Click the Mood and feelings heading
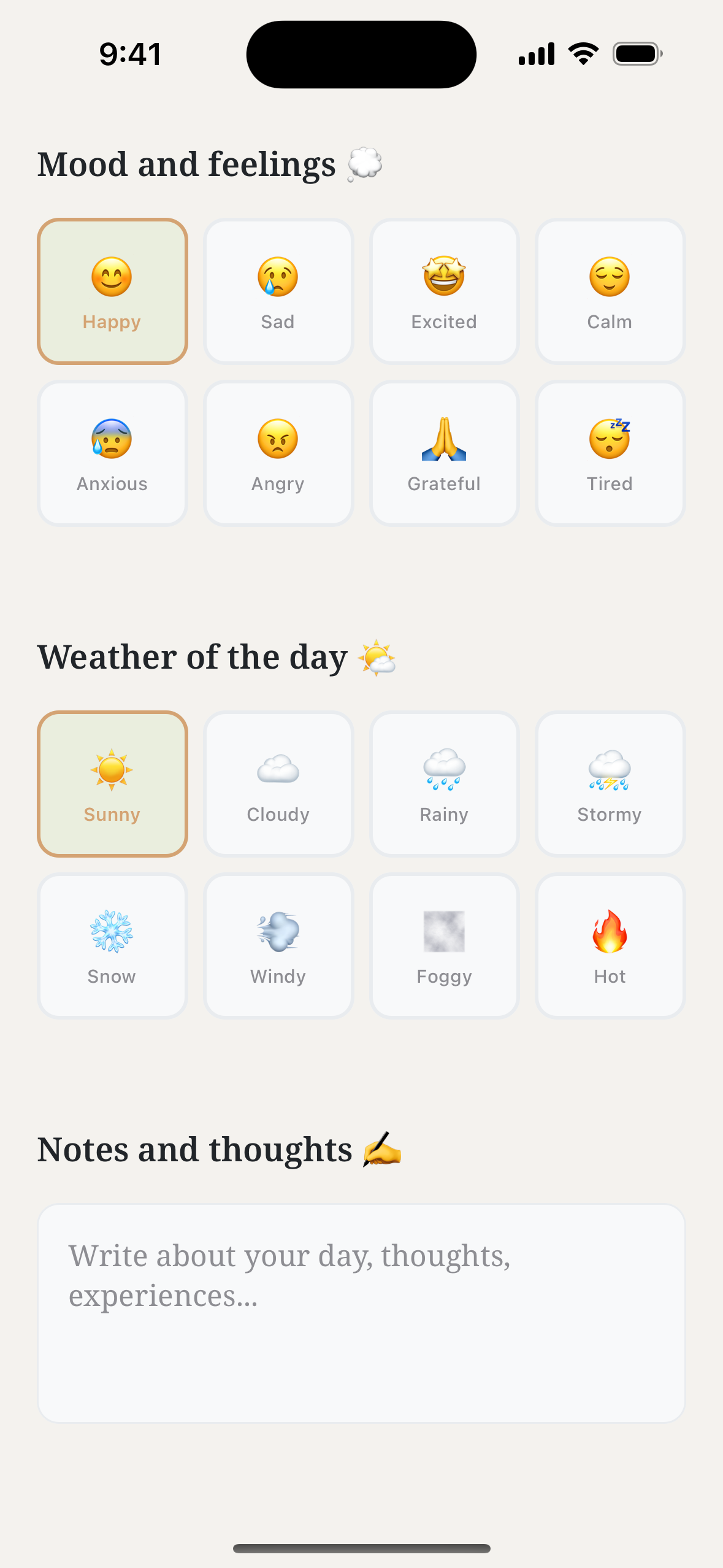723x1568 pixels. coord(210,163)
